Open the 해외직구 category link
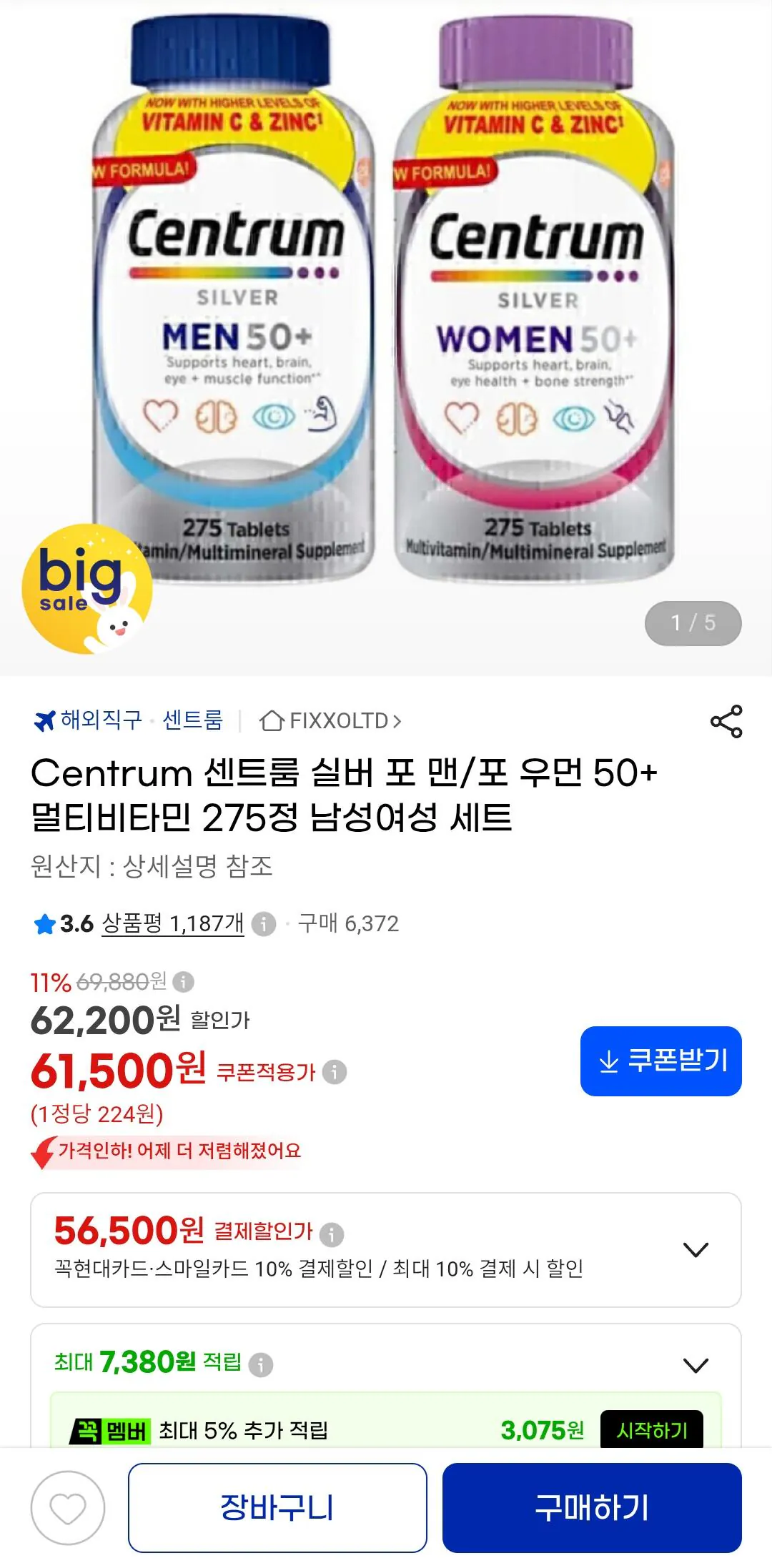772x1568 pixels. pos(89,720)
